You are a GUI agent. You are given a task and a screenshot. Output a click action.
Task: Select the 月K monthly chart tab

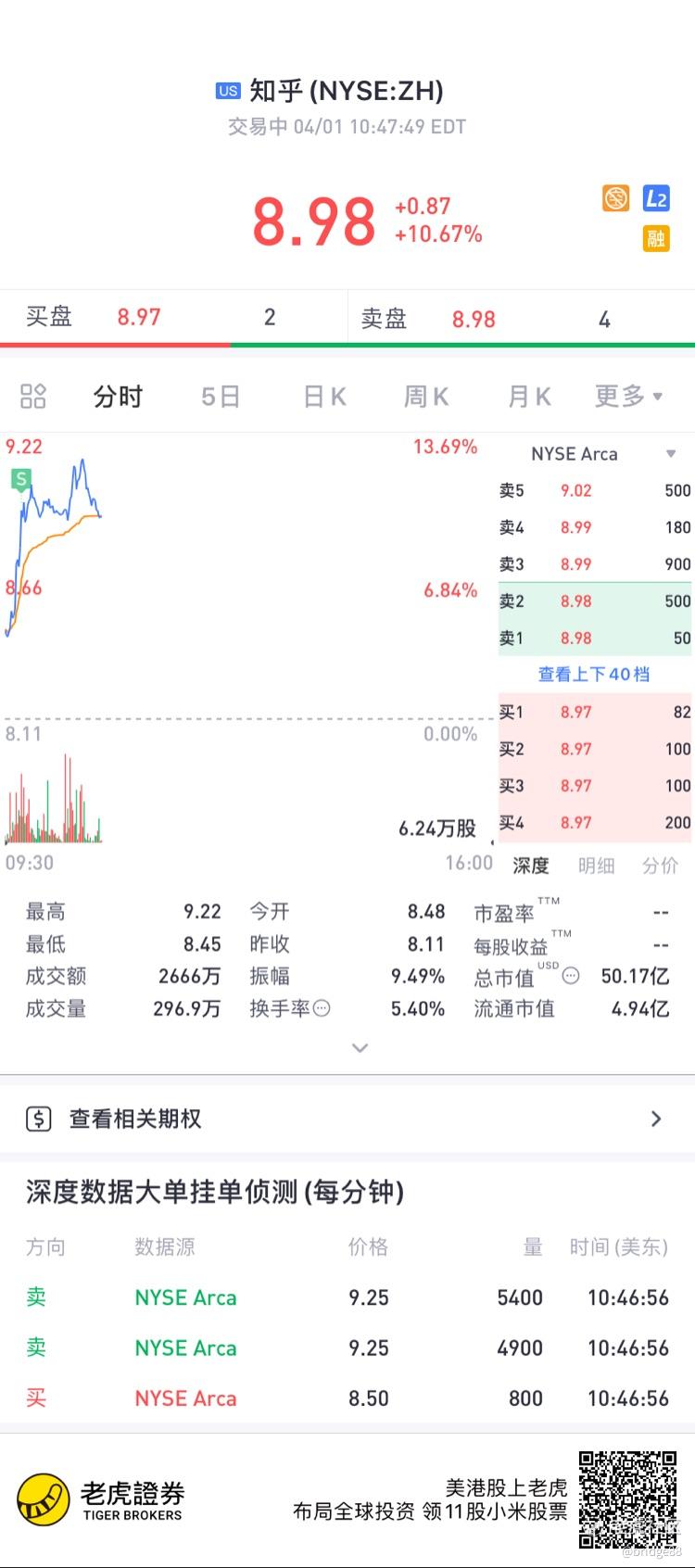(x=529, y=397)
